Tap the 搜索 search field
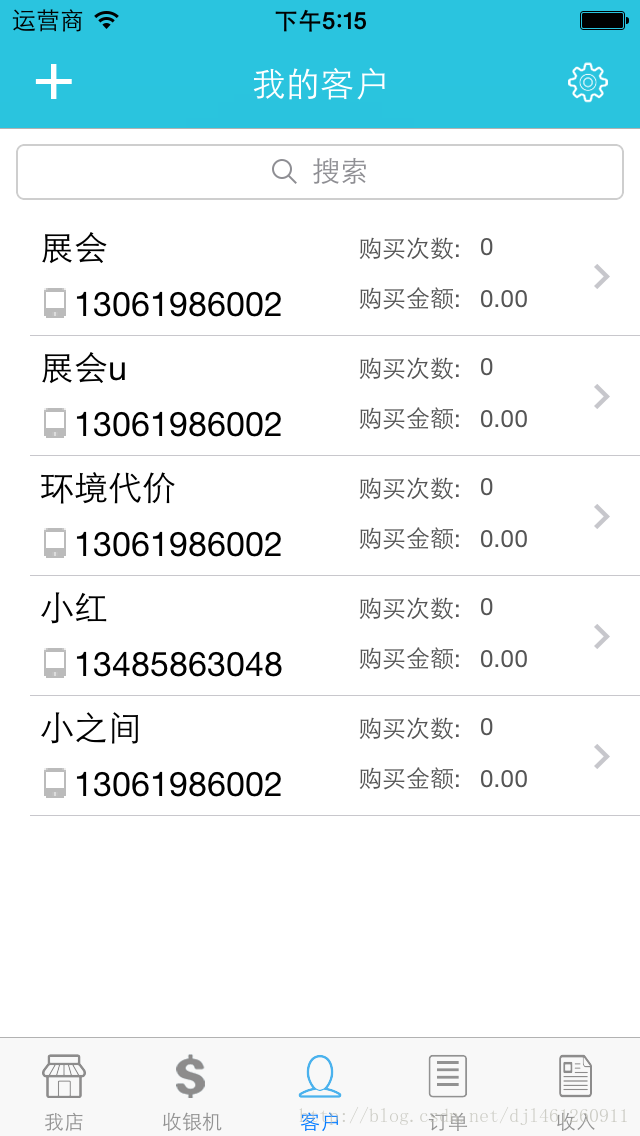640x1136 pixels. point(320,172)
